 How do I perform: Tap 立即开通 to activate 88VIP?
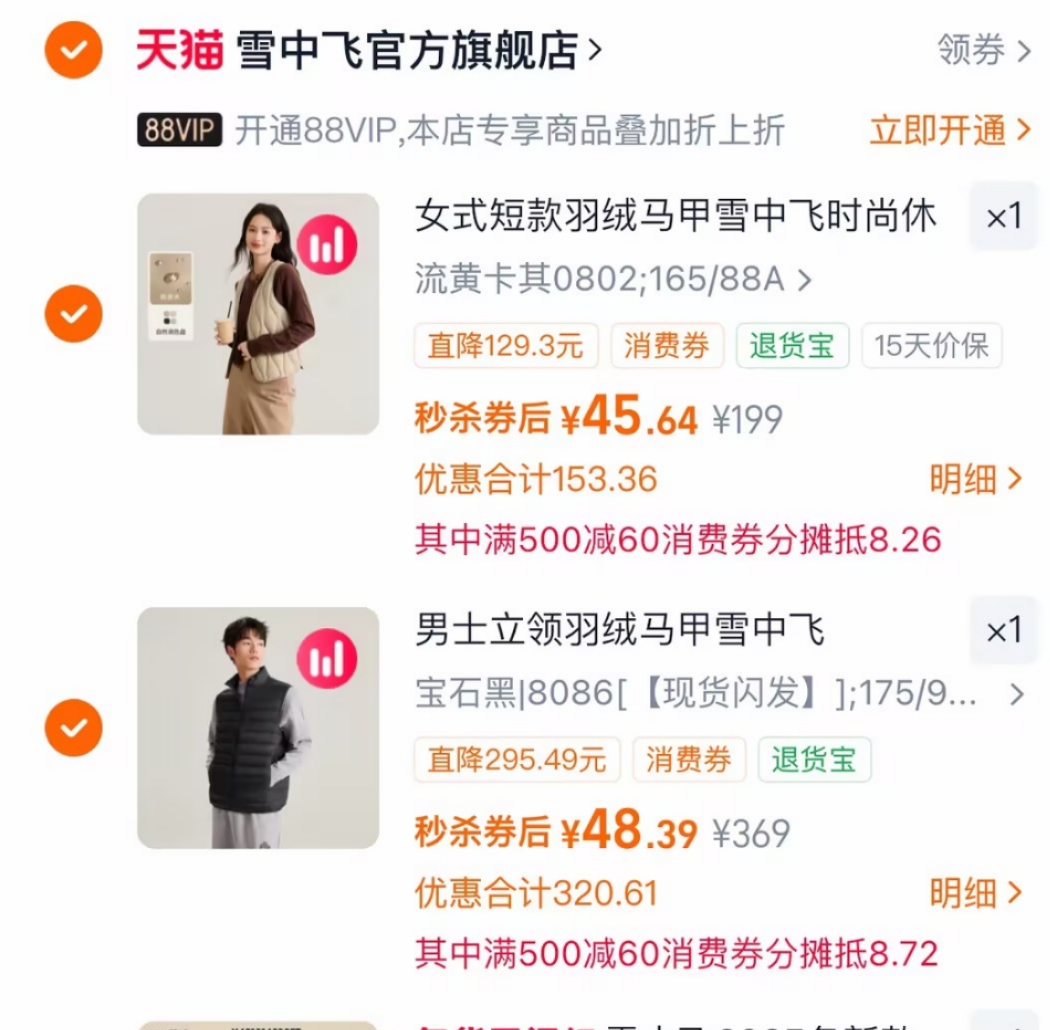click(950, 130)
